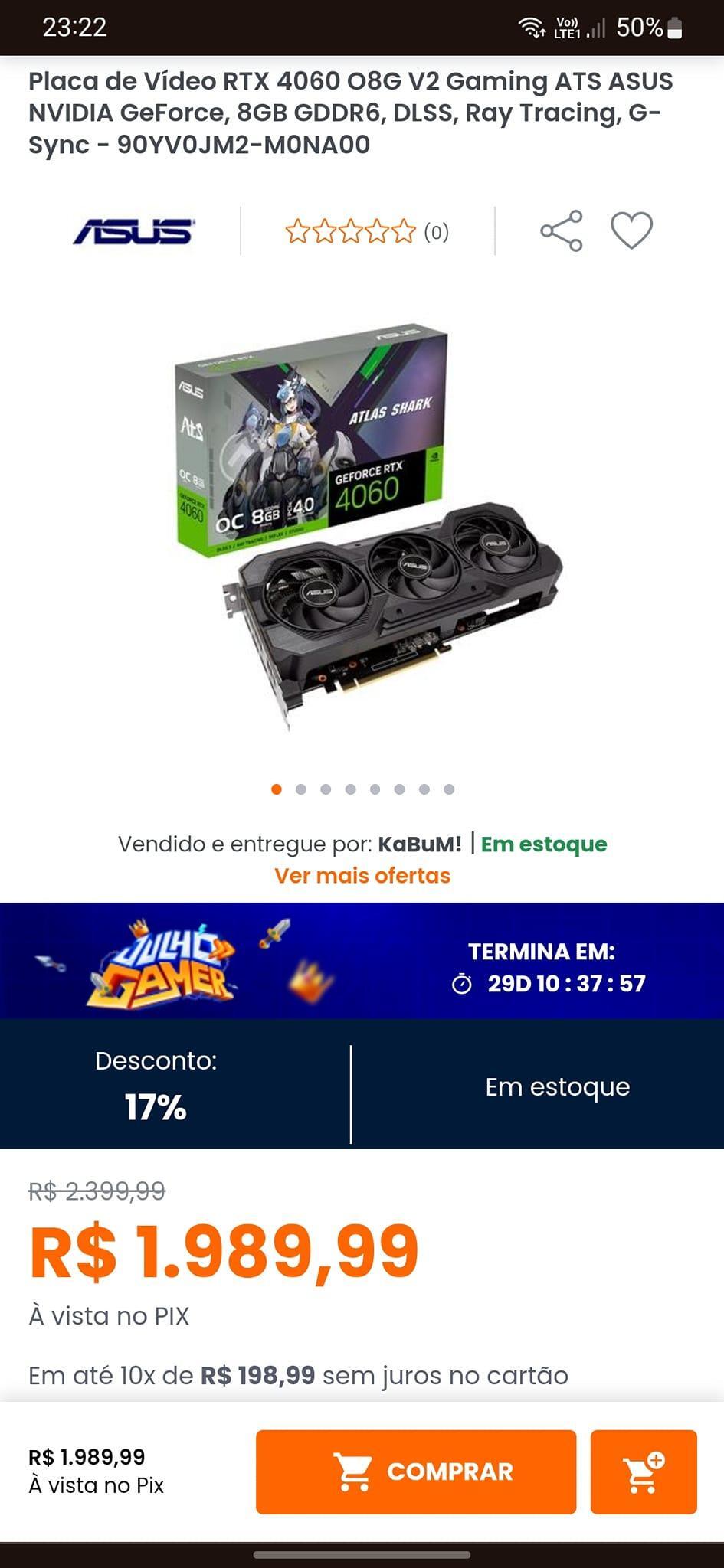Open the star ratings and reviews
The height and width of the screenshot is (1568, 724).
(367, 231)
